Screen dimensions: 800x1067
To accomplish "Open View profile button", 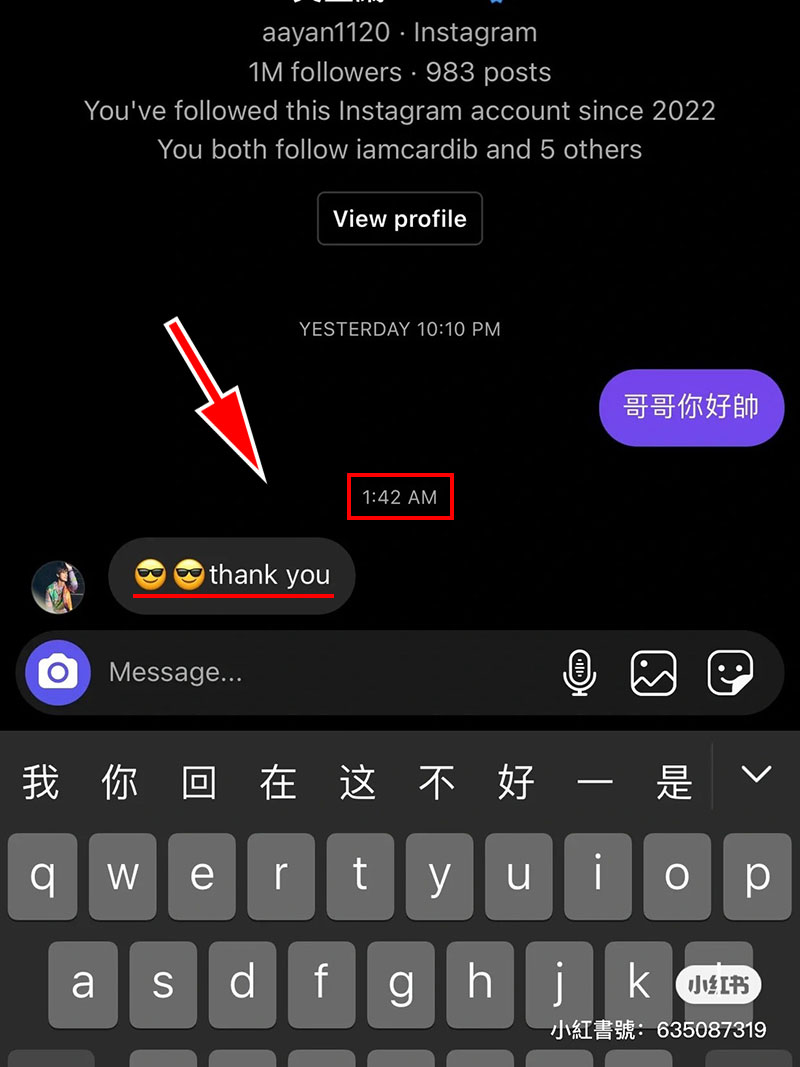I will pyautogui.click(x=400, y=219).
